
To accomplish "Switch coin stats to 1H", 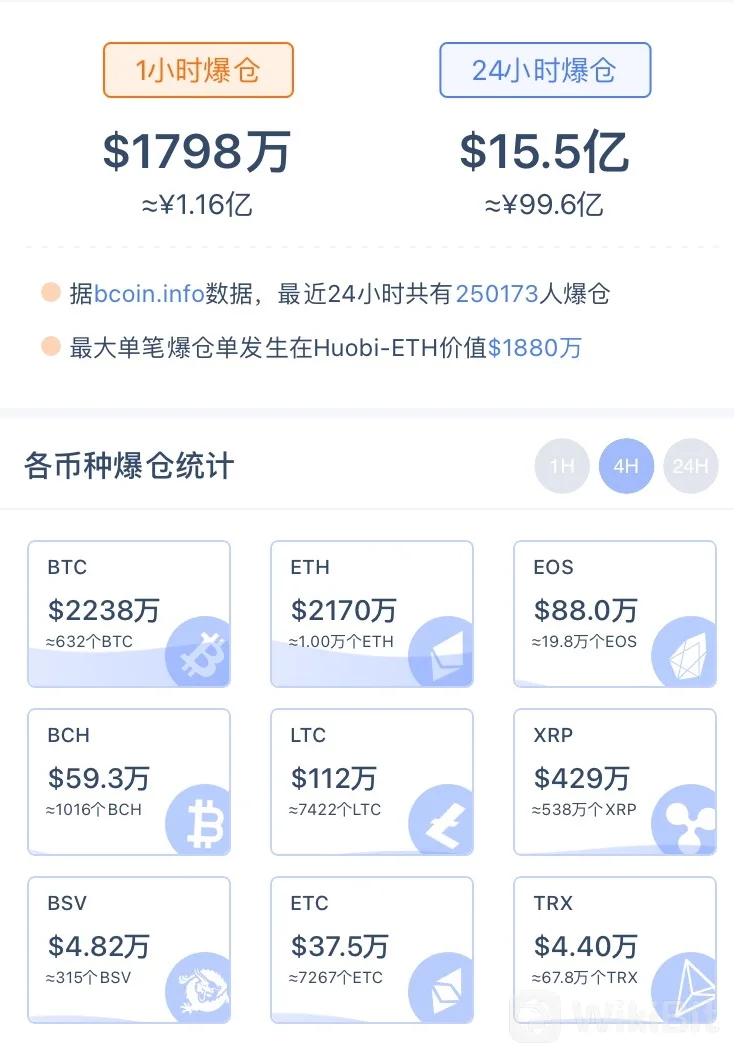I will [562, 466].
